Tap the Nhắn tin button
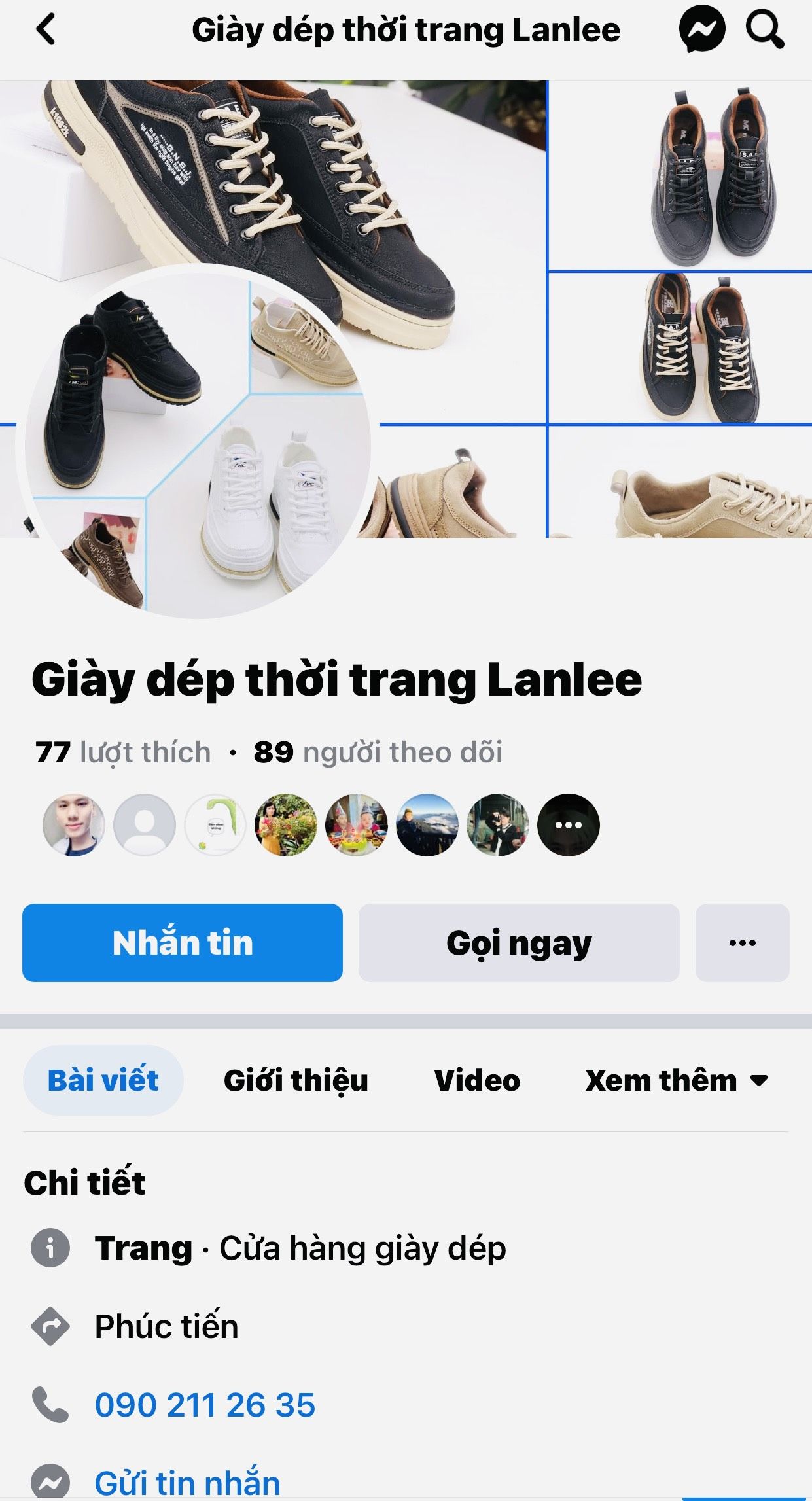Image resolution: width=812 pixels, height=1501 pixels. click(x=183, y=942)
